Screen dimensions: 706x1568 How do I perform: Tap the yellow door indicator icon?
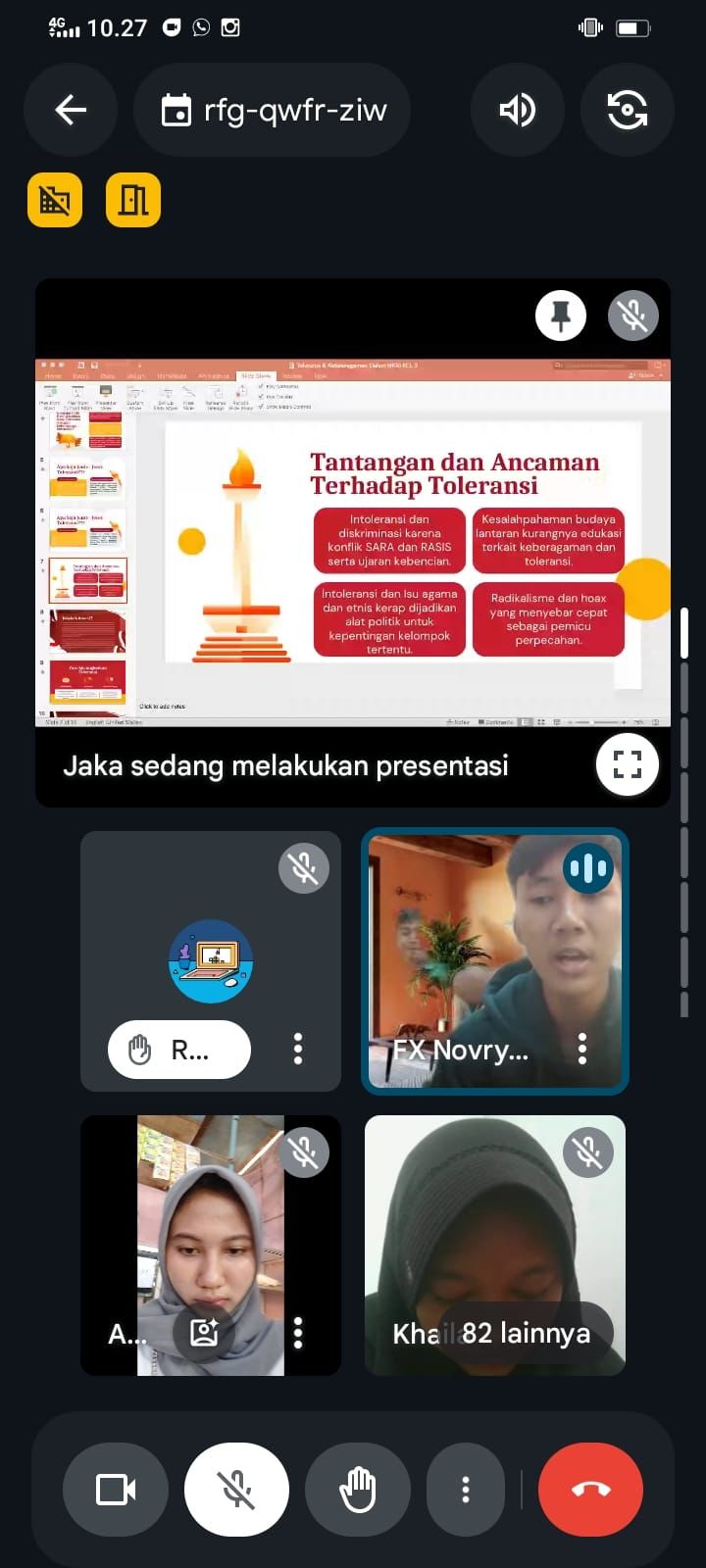coord(133,200)
